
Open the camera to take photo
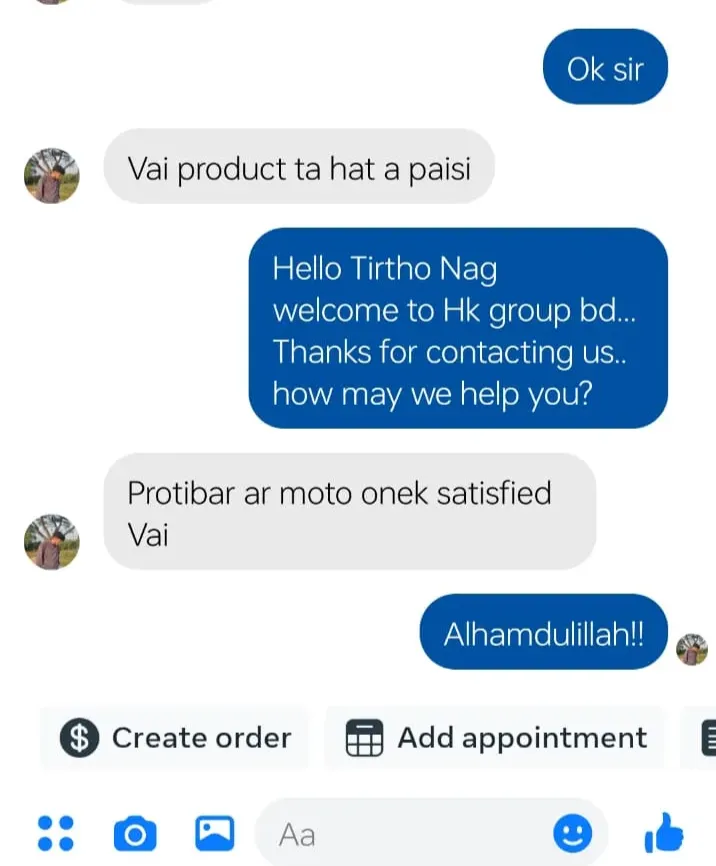click(x=135, y=832)
